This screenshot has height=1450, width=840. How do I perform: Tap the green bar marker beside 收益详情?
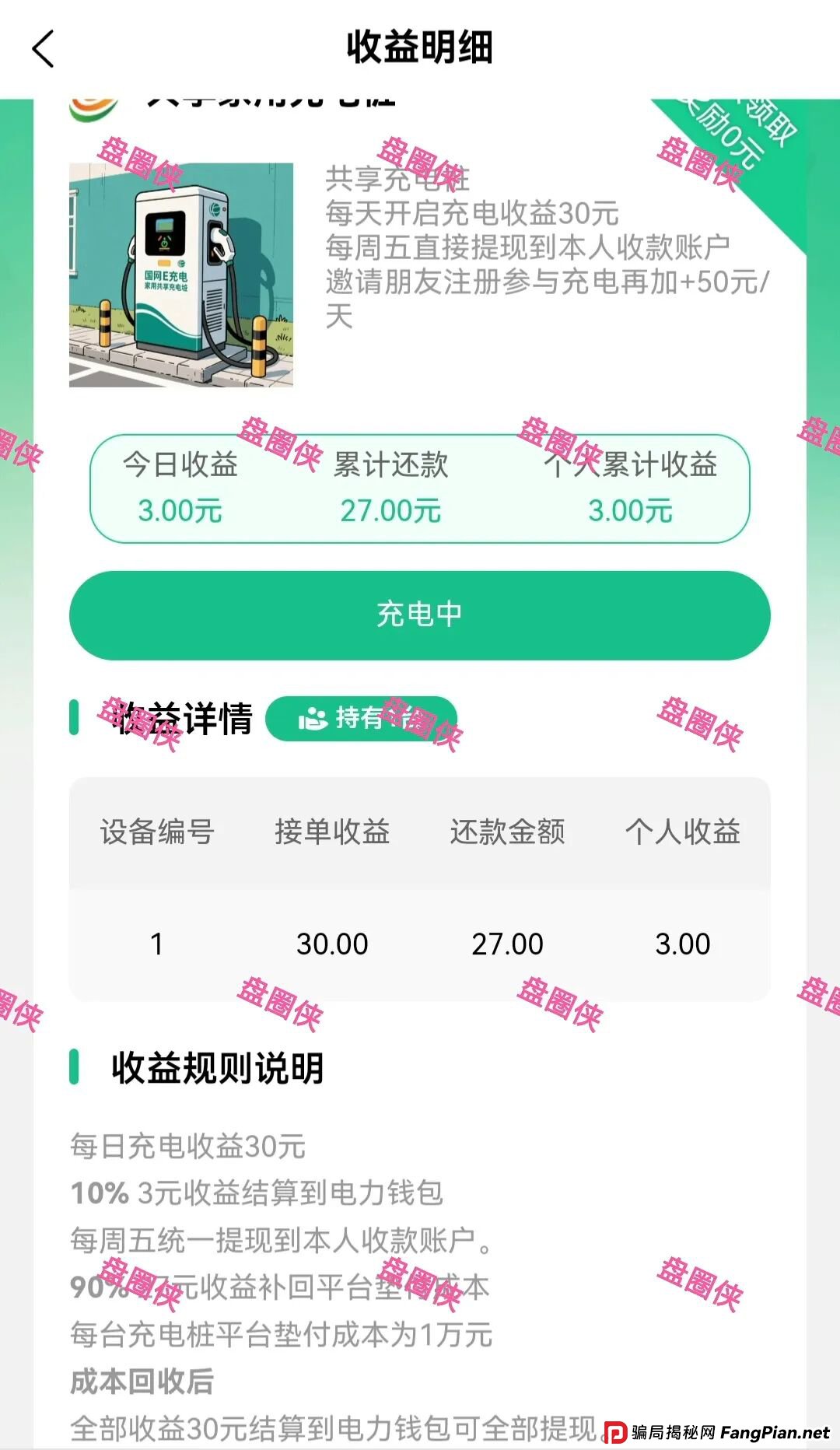[x=75, y=719]
